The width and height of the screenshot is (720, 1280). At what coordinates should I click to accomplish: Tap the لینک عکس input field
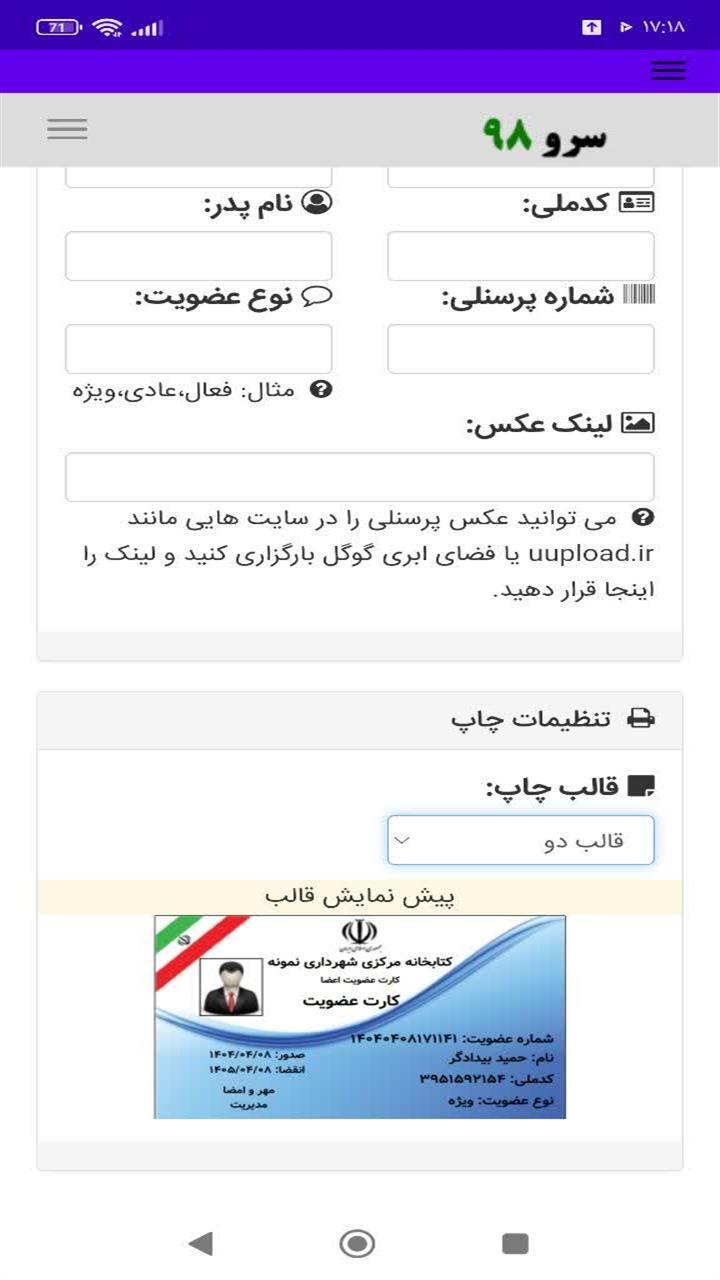tap(359, 477)
